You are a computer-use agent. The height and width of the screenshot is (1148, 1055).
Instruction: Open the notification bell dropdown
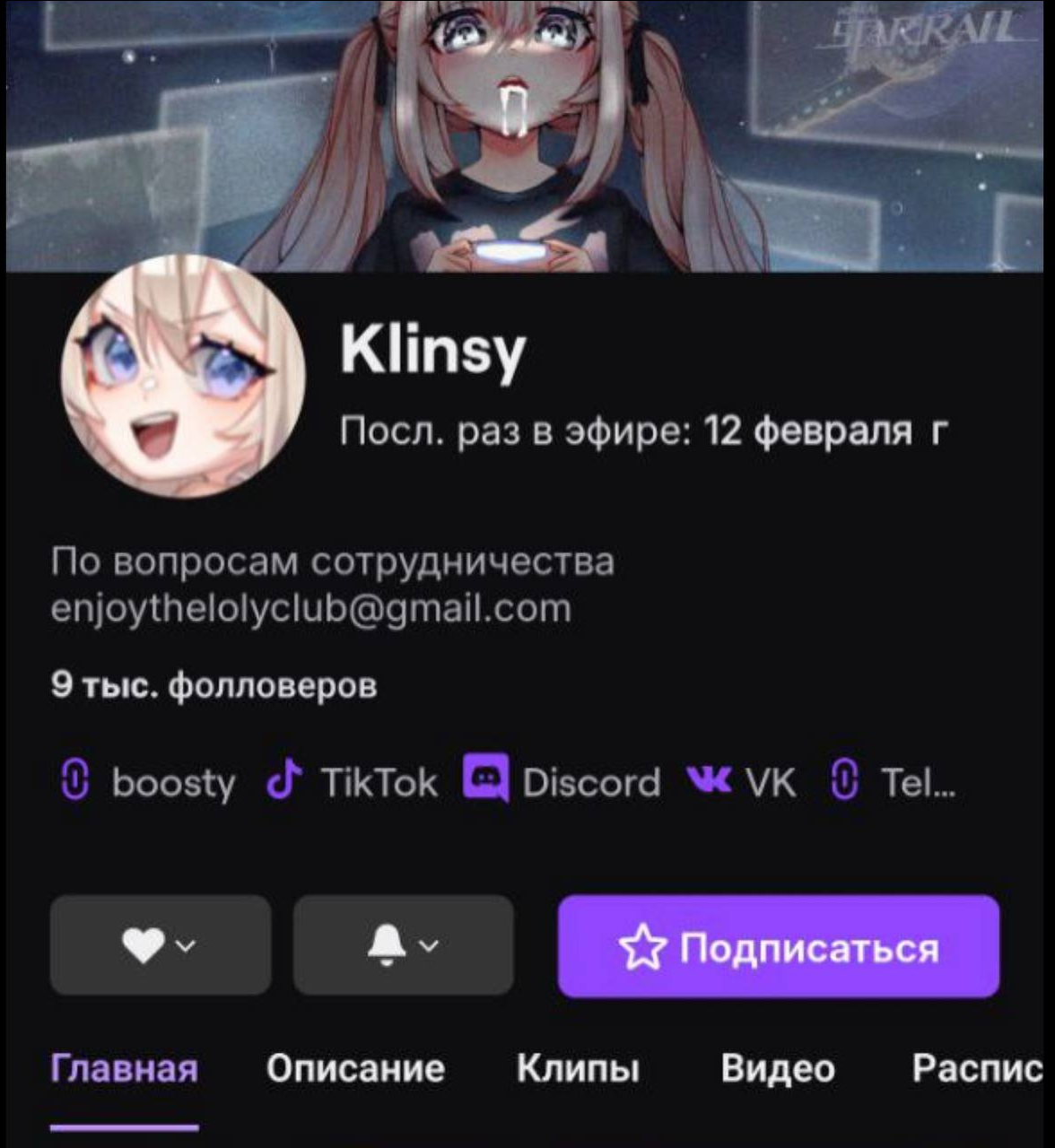(403, 945)
